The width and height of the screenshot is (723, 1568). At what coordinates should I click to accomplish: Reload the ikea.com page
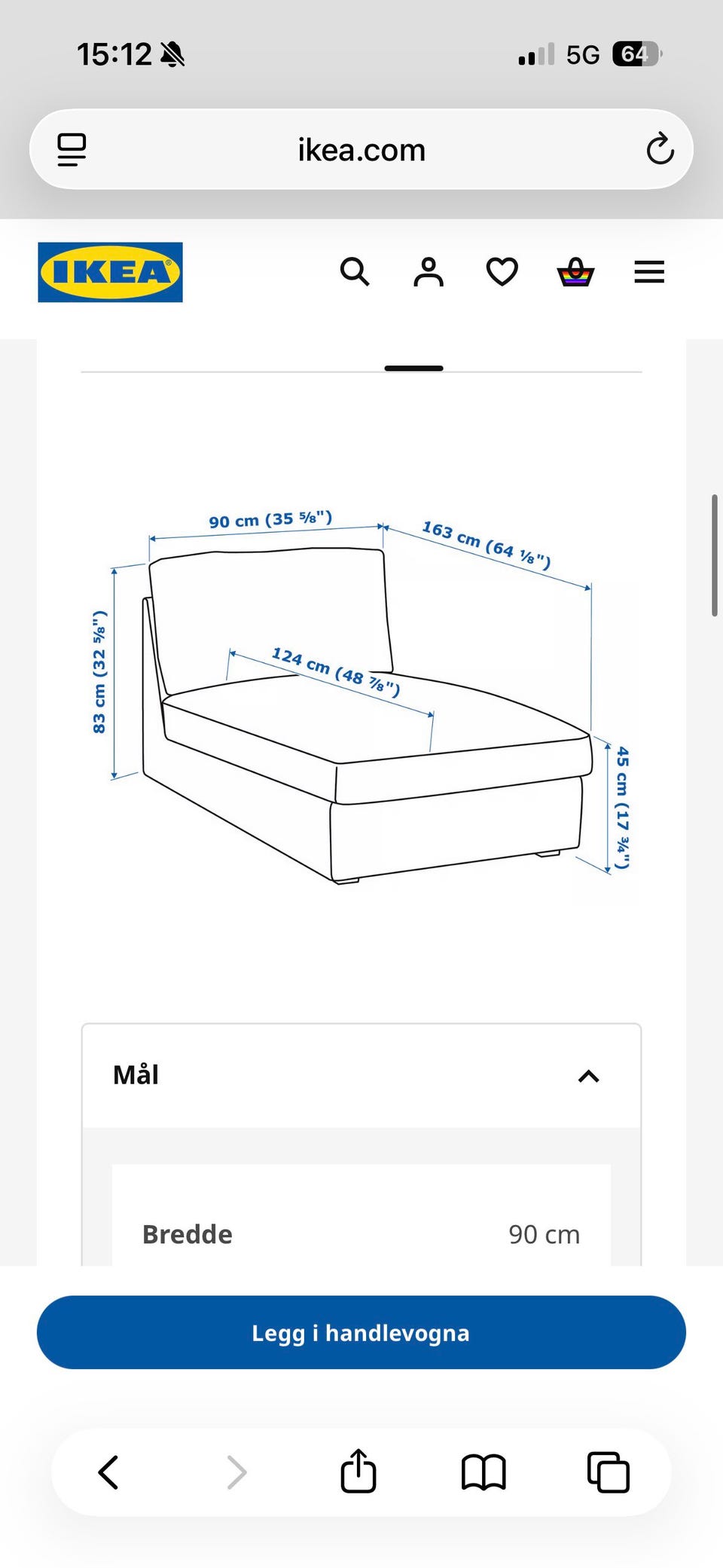[x=660, y=149]
